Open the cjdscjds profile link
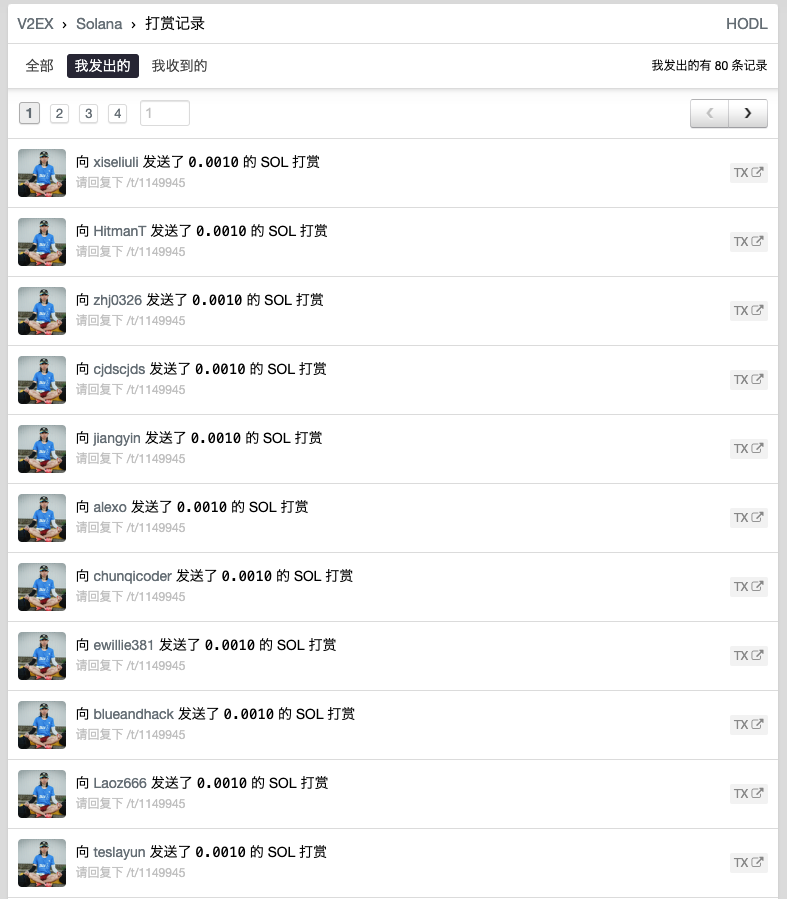The image size is (787, 899). [119, 369]
